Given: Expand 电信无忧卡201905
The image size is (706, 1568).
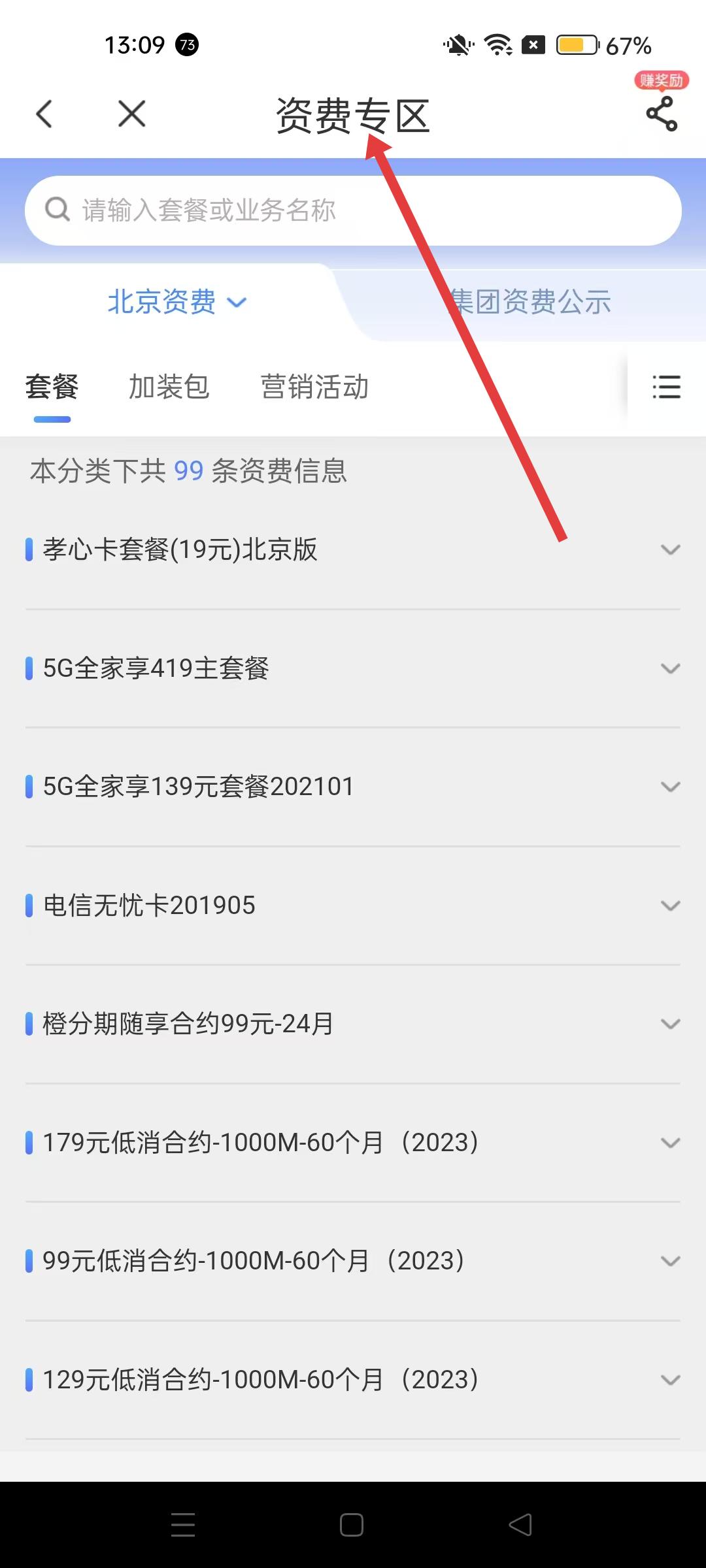Looking at the screenshot, I should 670,906.
